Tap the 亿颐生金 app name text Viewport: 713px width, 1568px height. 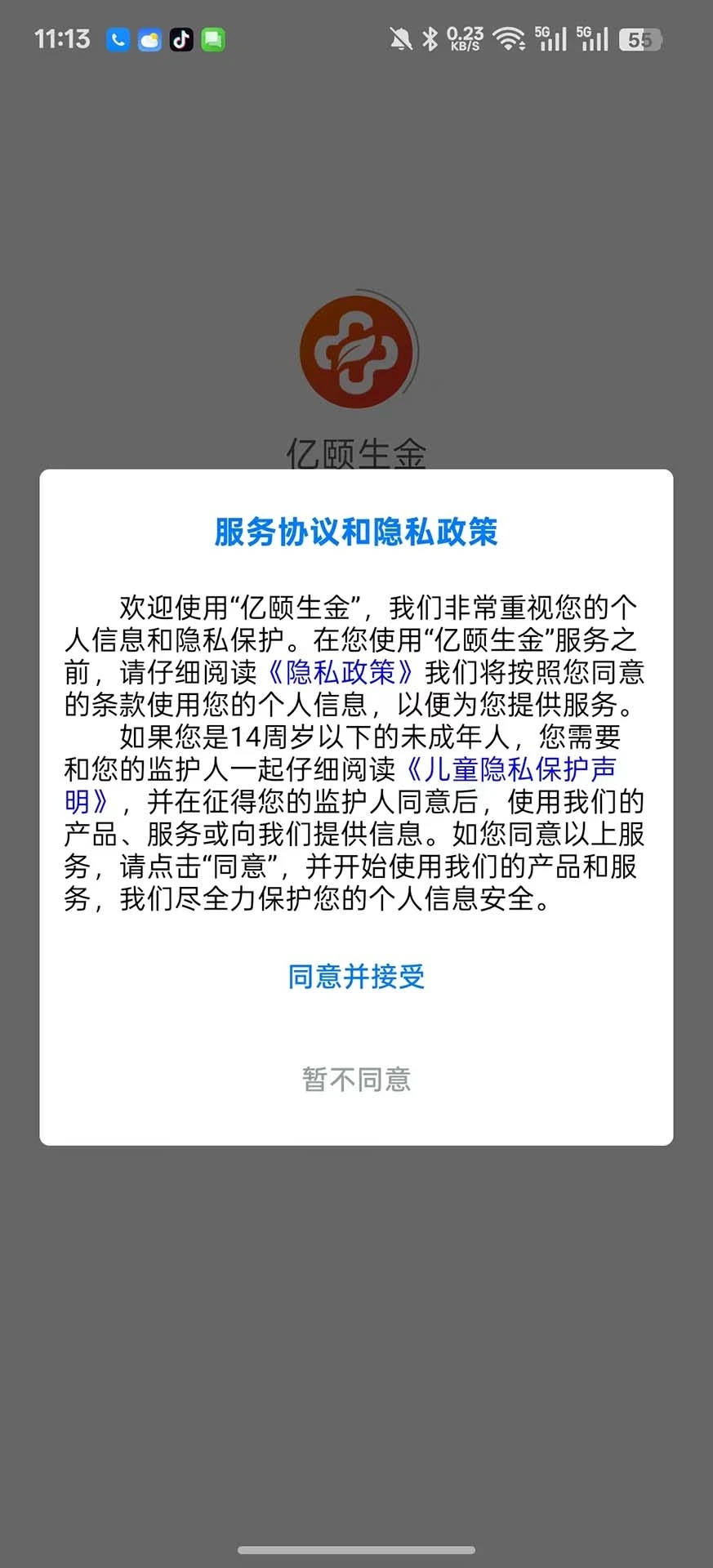click(x=356, y=451)
